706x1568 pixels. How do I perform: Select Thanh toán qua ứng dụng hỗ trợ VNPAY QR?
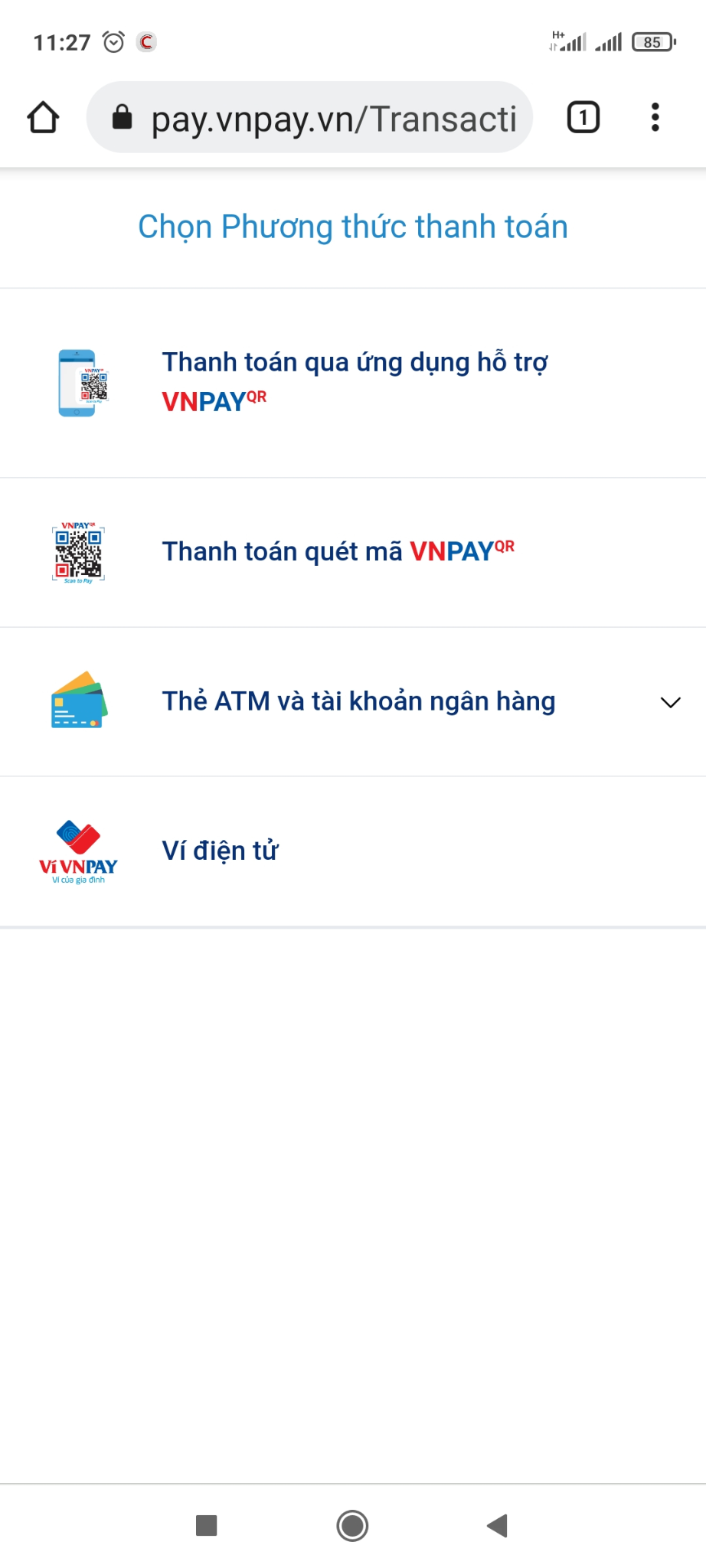353,382
